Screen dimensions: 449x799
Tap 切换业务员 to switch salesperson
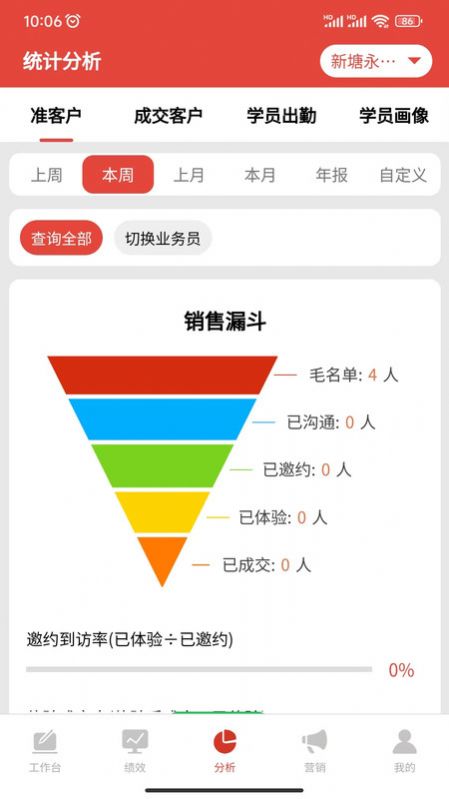coord(163,238)
